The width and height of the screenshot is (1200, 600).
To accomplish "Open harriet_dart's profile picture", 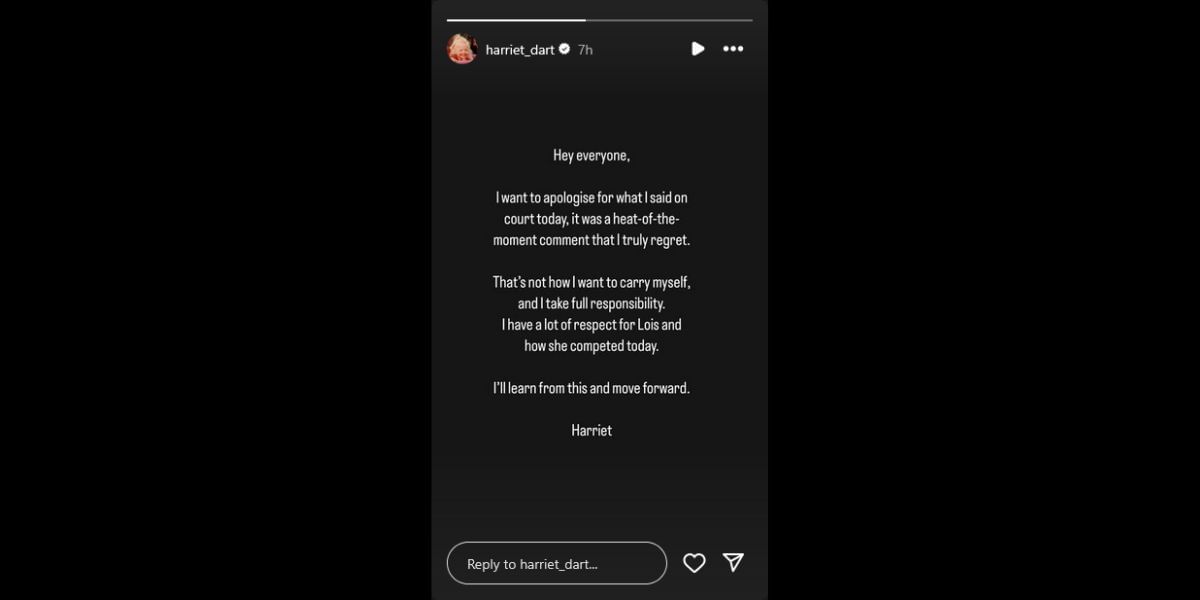I will tap(462, 49).
